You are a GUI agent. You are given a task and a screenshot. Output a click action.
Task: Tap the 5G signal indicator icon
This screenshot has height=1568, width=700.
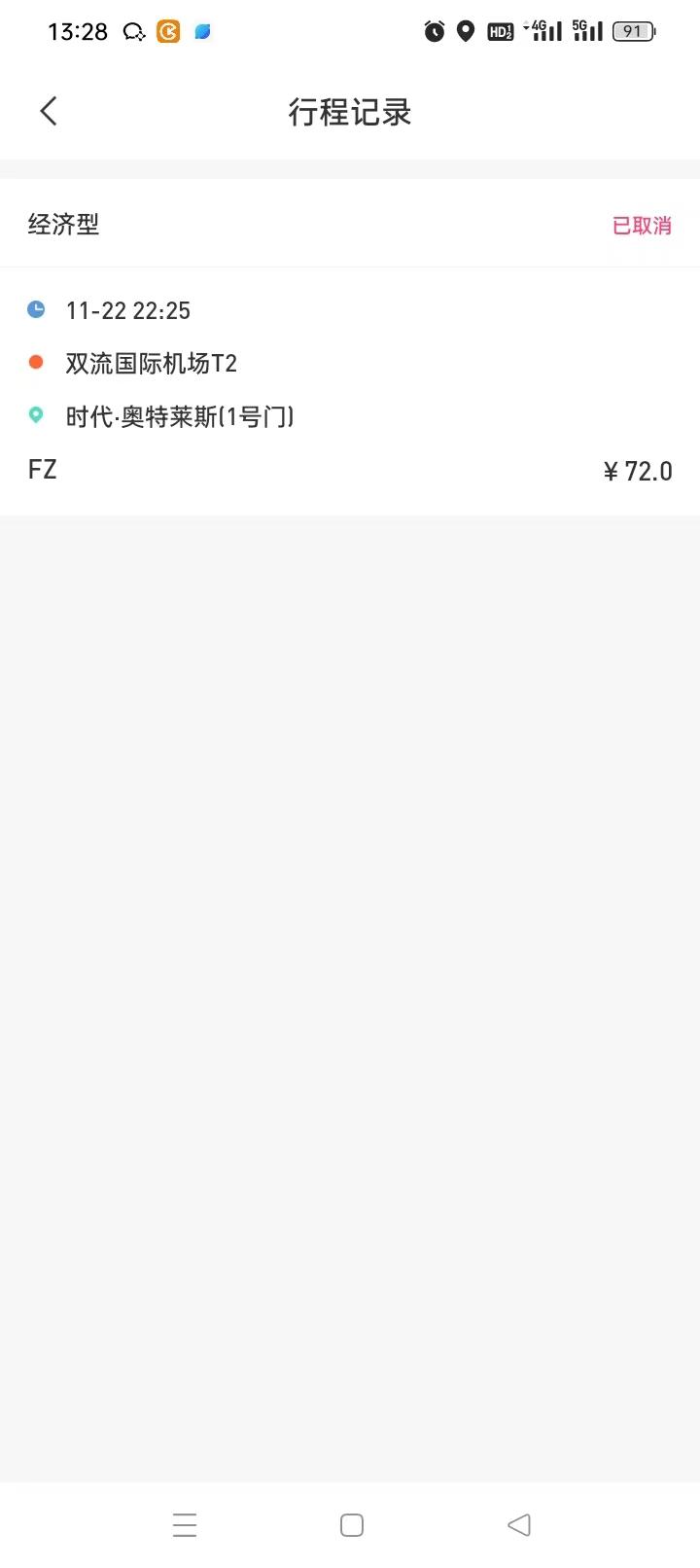pyautogui.click(x=587, y=31)
